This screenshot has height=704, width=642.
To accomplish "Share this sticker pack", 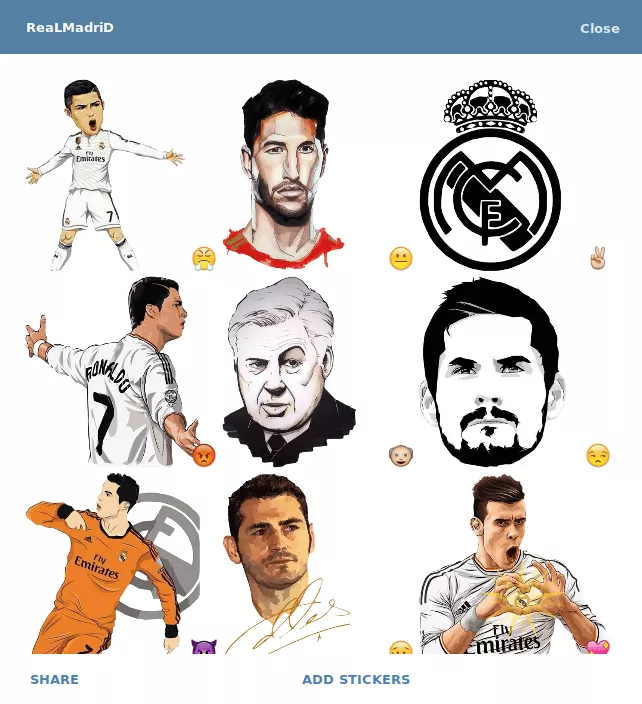I will pyautogui.click(x=54, y=680).
